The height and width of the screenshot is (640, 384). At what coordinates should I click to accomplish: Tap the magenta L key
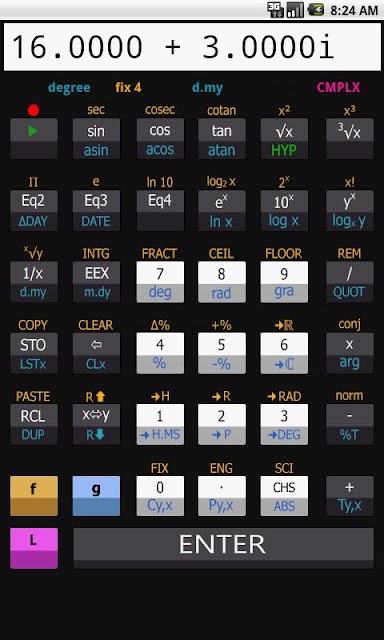34,548
